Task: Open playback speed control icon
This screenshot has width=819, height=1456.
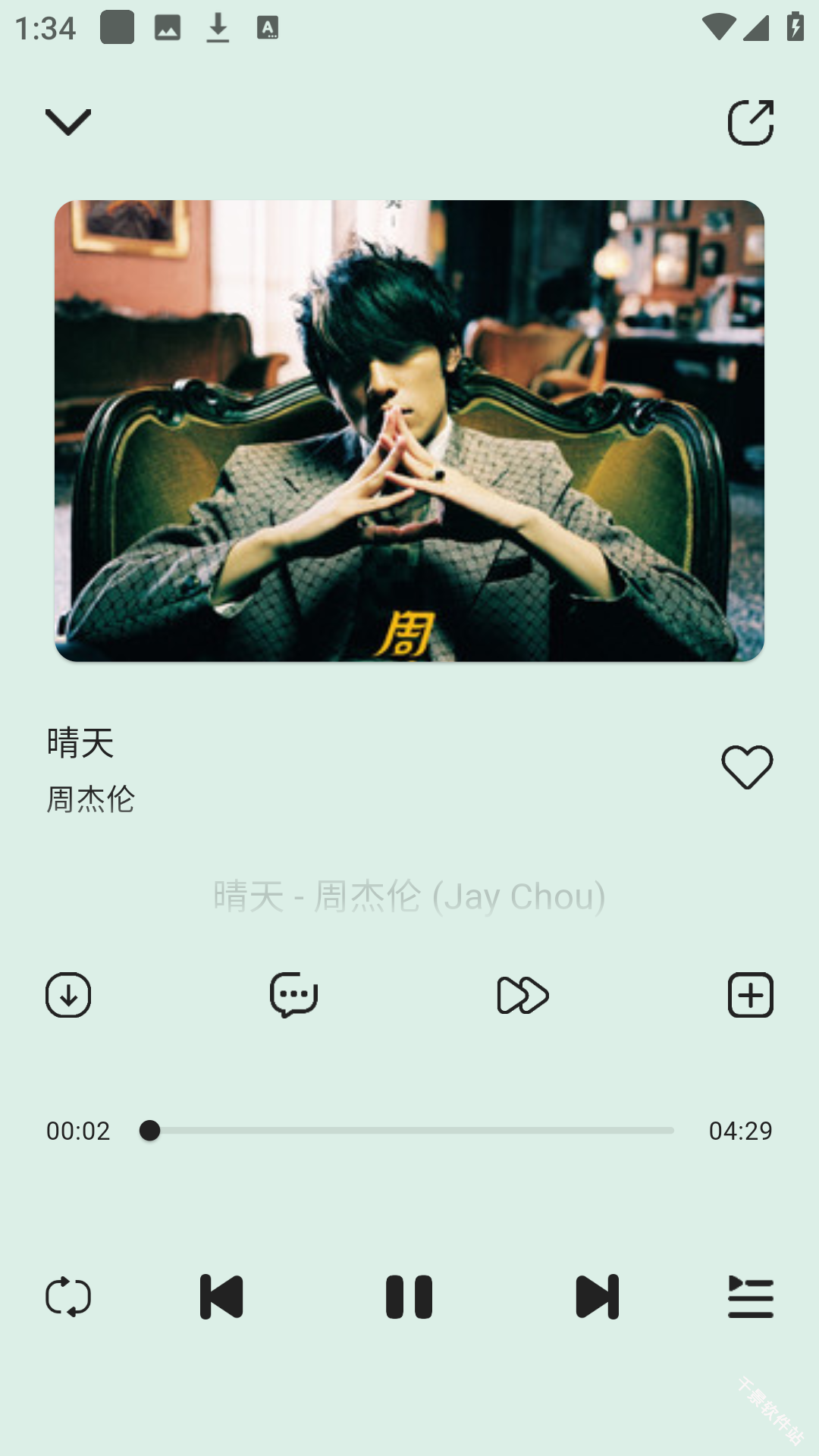Action: tap(522, 996)
